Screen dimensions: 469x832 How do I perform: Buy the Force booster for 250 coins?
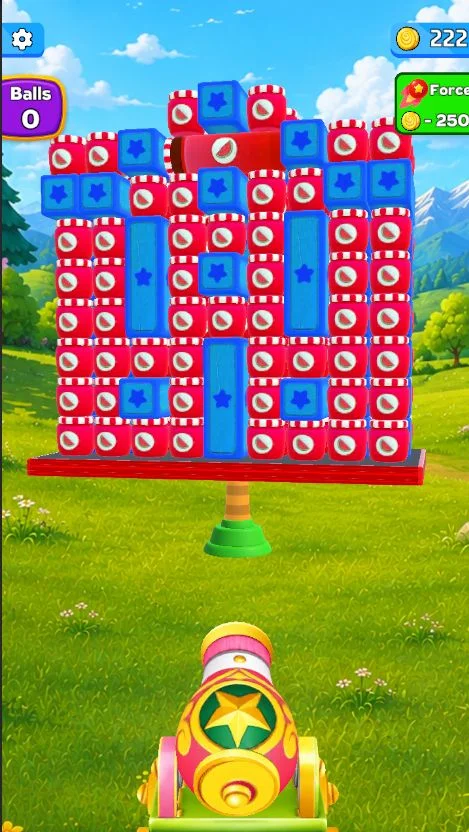coord(432,103)
